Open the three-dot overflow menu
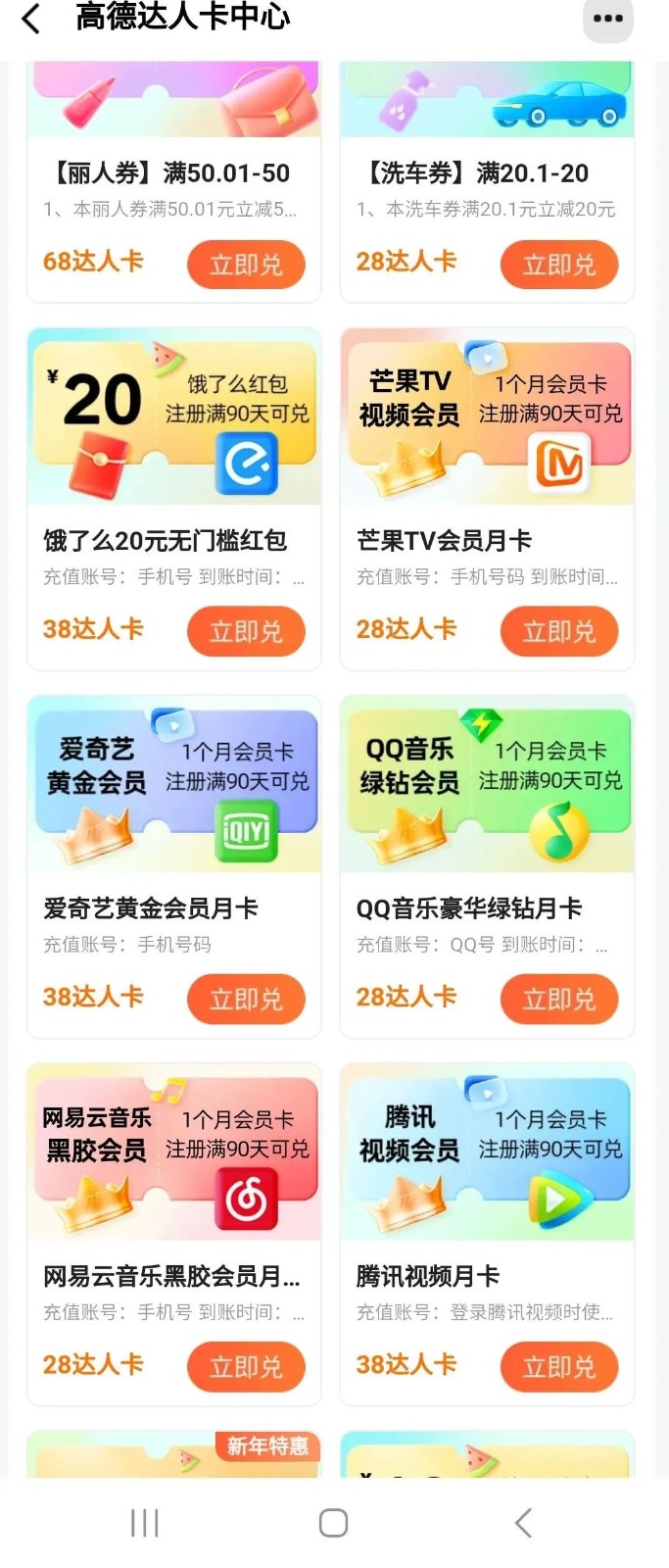Image resolution: width=669 pixels, height=1568 pixels. point(607,19)
